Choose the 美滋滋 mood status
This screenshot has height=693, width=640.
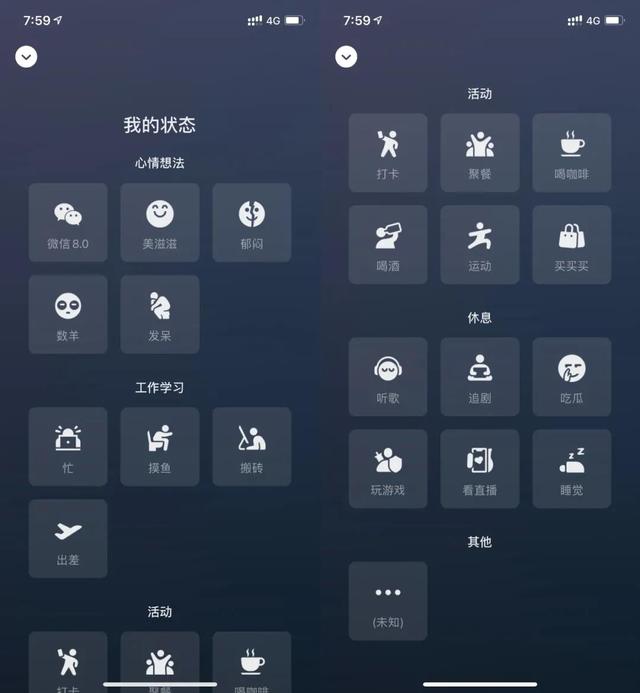160,222
